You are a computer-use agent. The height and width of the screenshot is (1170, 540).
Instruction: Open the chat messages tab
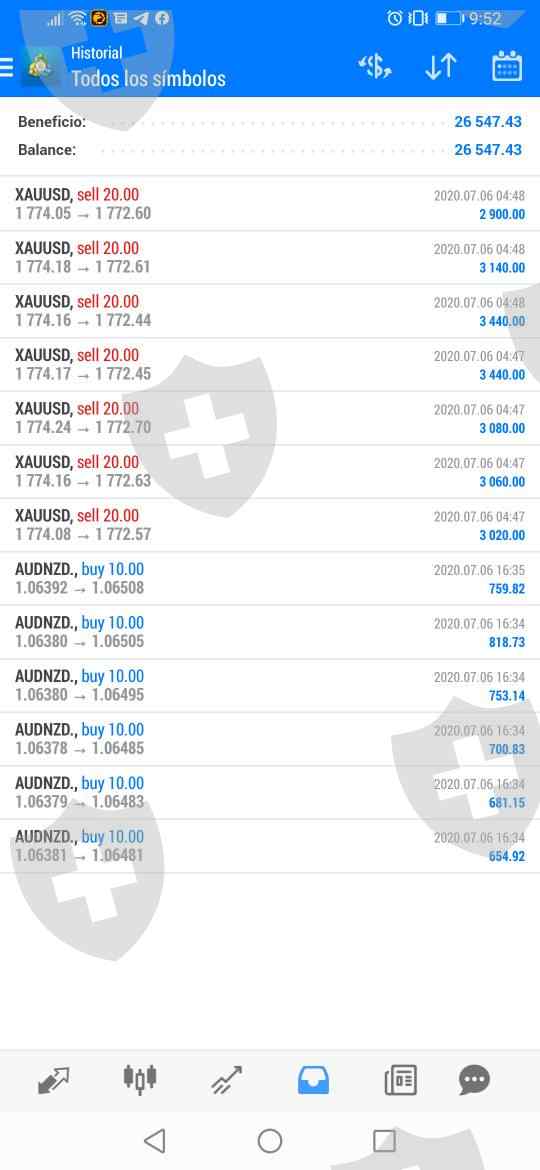[474, 1080]
